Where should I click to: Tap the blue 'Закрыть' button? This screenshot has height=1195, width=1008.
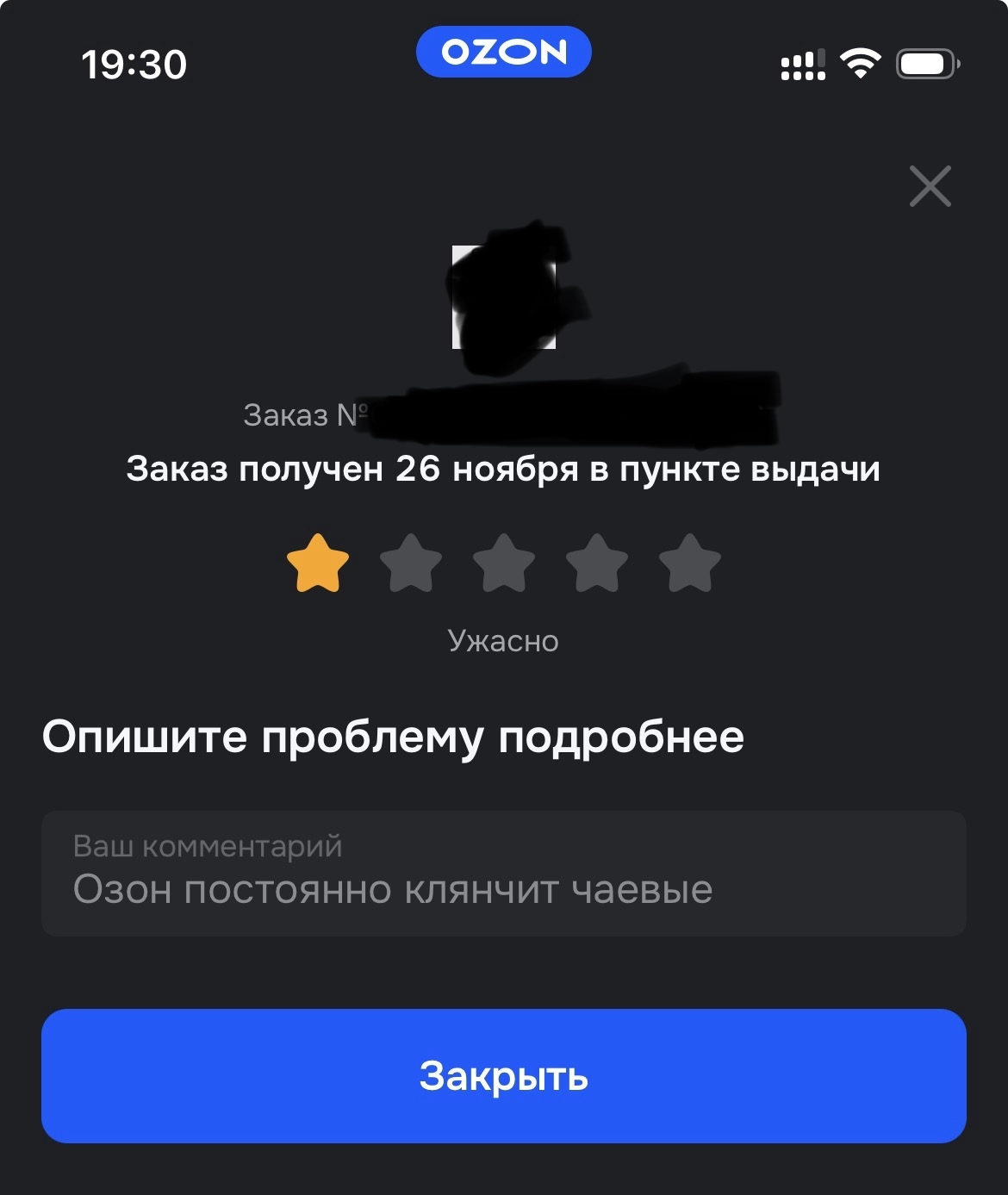coord(503,1075)
